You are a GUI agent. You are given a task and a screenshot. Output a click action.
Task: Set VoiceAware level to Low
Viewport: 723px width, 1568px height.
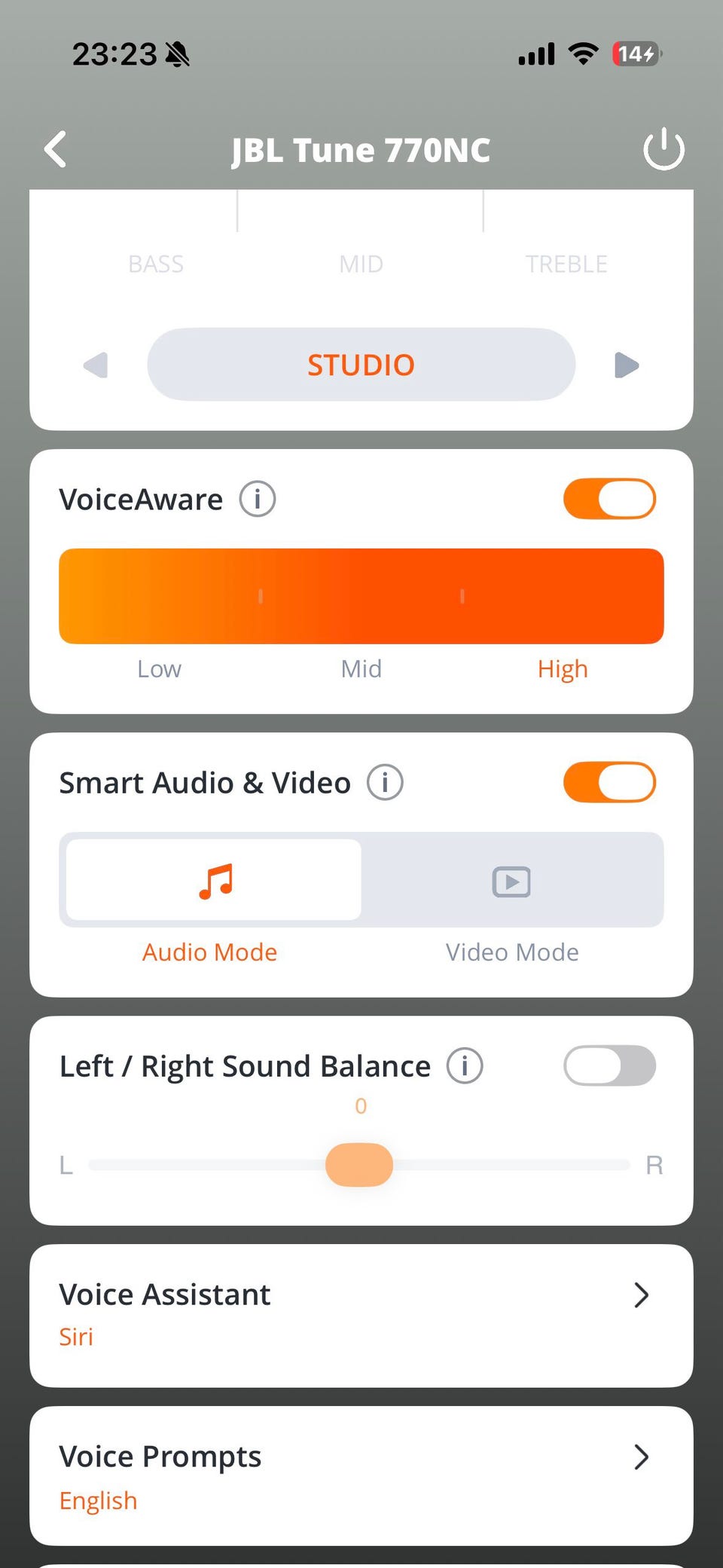point(159,597)
